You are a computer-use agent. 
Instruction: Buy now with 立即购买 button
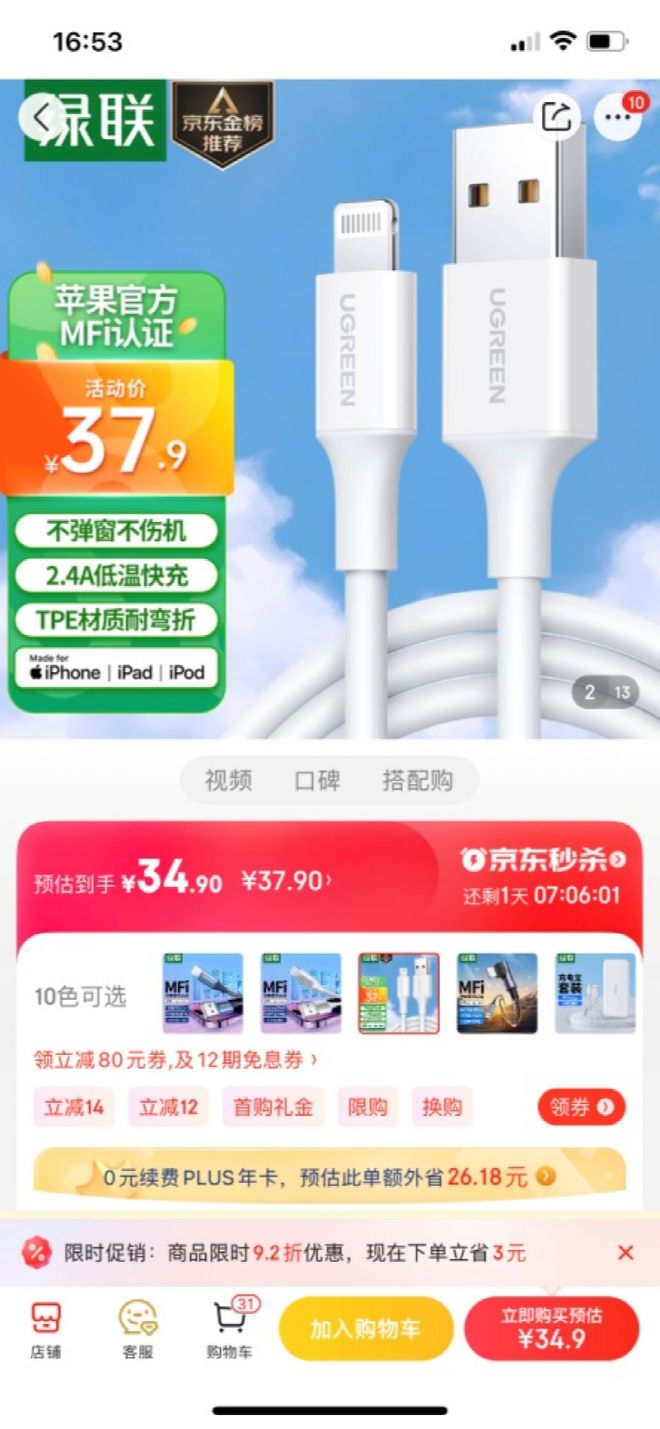pos(551,1329)
